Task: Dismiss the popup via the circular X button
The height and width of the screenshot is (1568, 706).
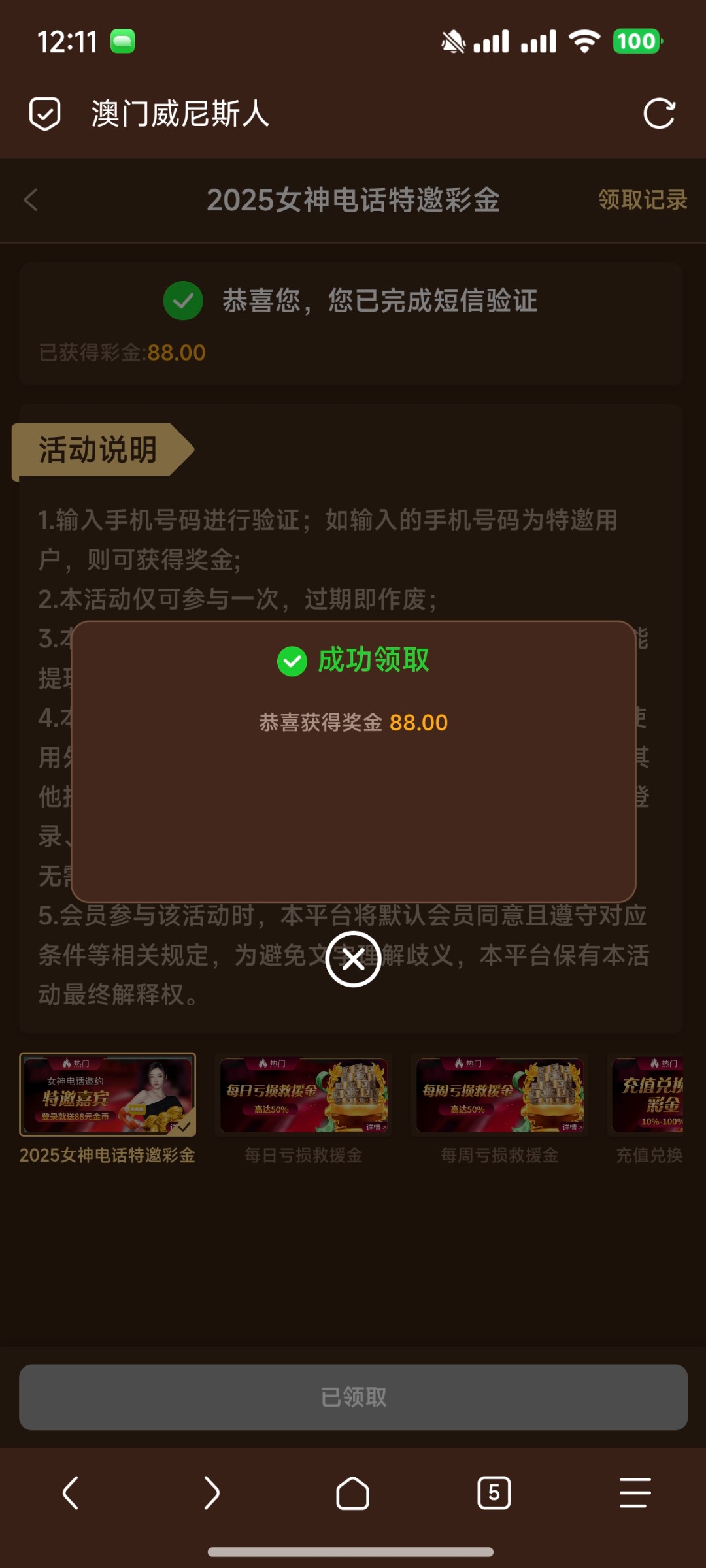Action: point(352,959)
